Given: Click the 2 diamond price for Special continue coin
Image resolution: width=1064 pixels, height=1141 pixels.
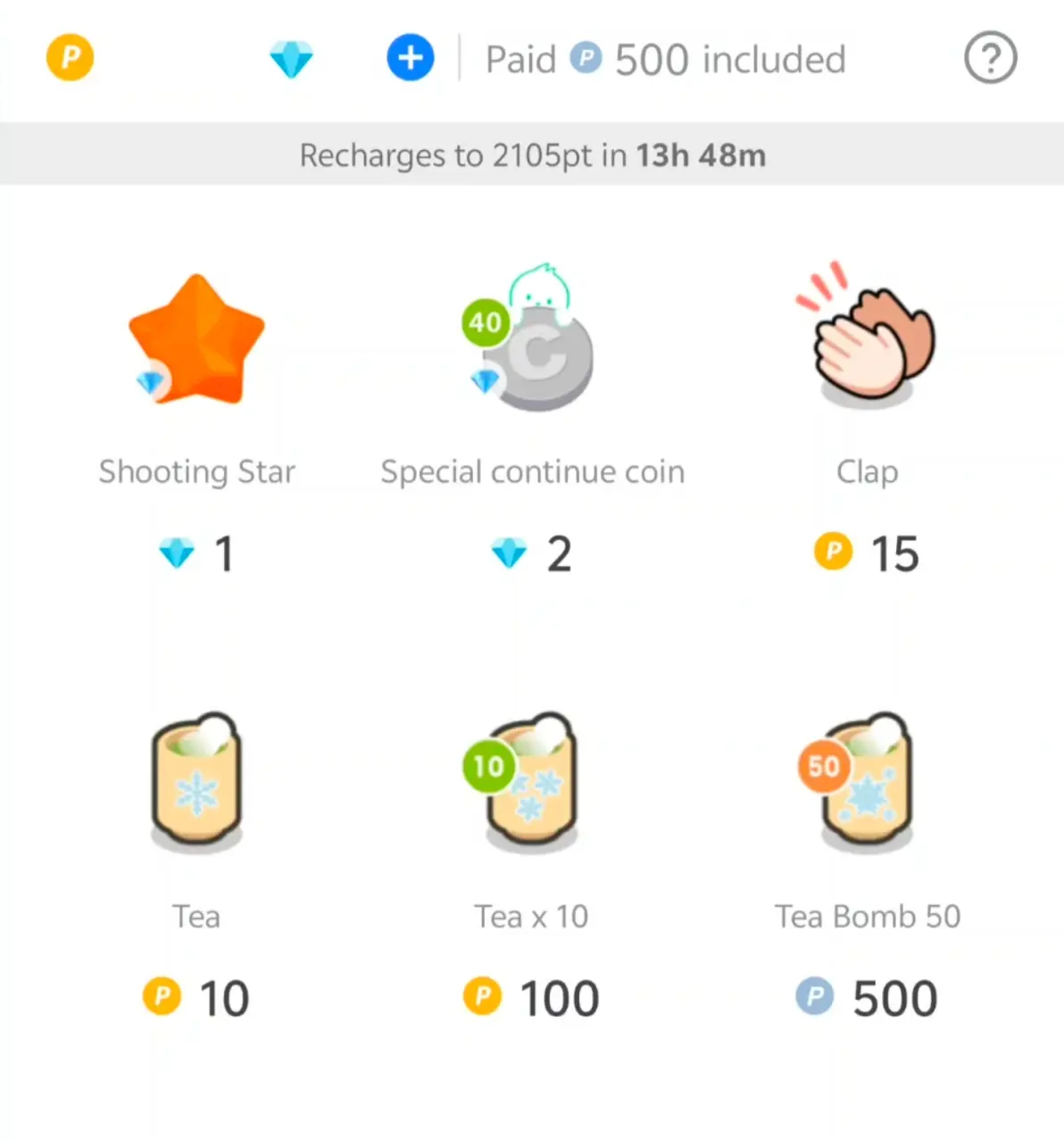Looking at the screenshot, I should click(x=532, y=554).
